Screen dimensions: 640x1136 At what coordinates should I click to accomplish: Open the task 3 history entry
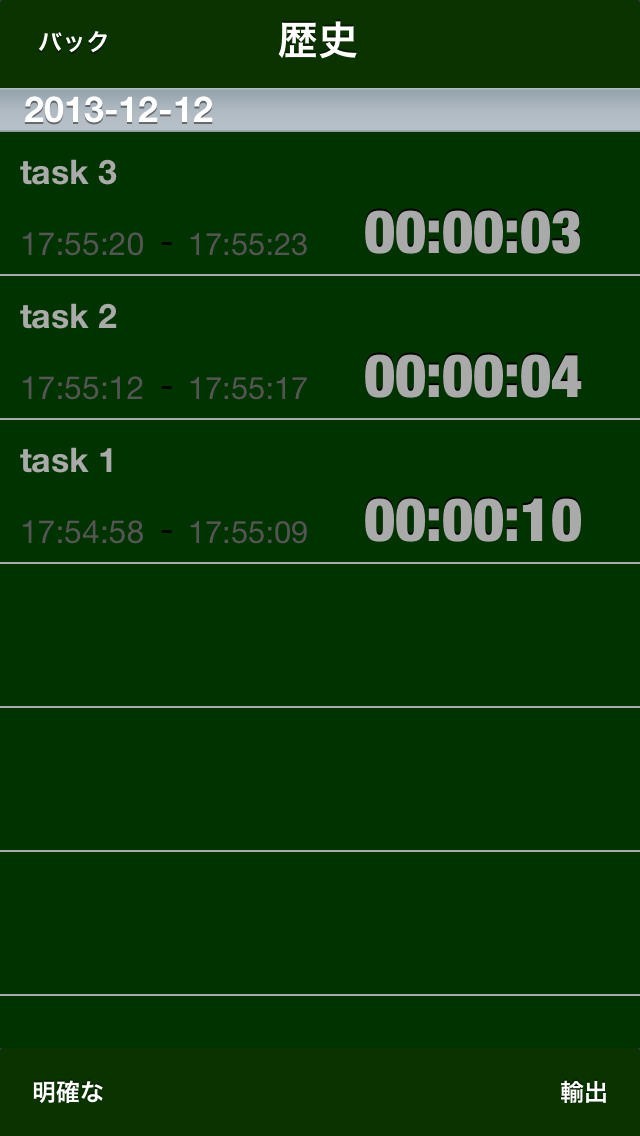click(x=320, y=204)
